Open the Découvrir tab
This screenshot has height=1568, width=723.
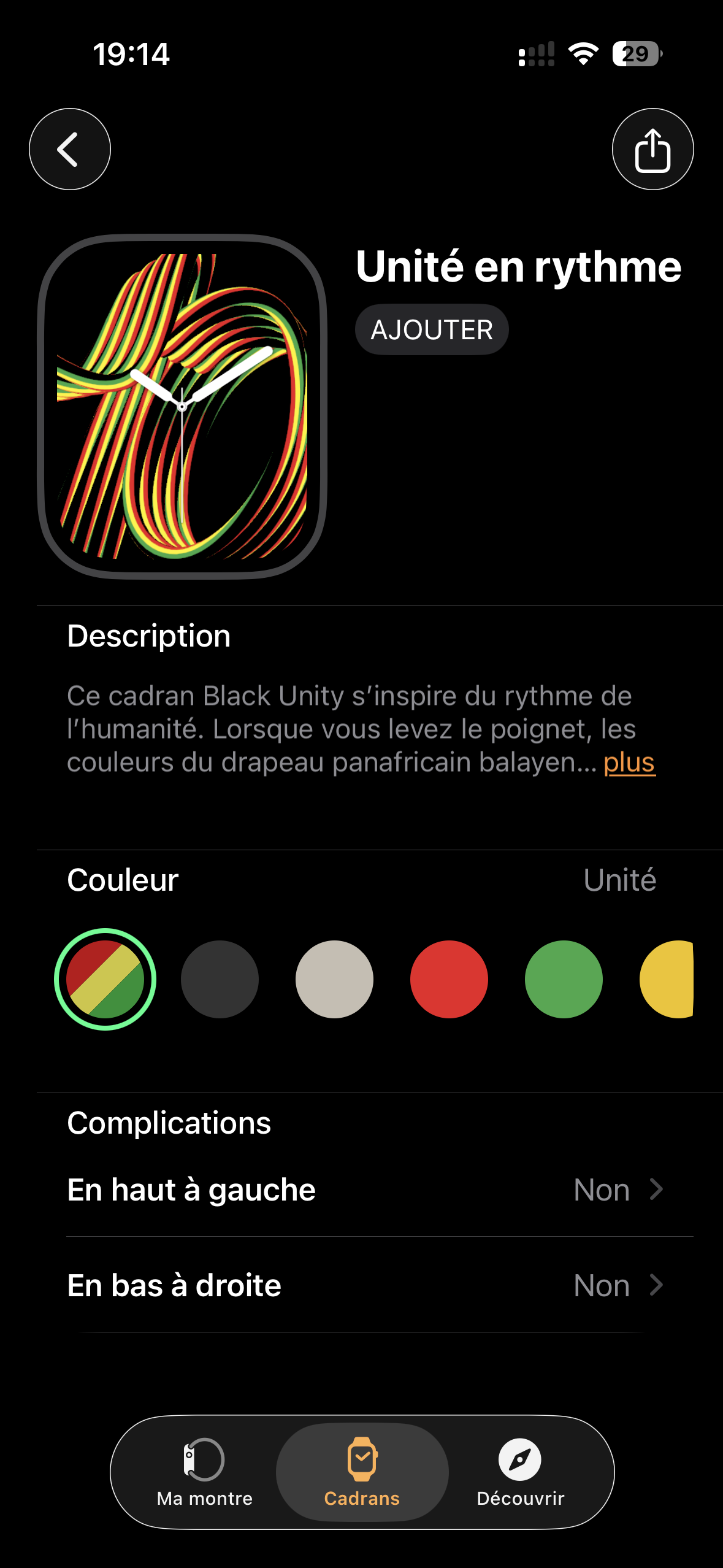click(x=520, y=1472)
